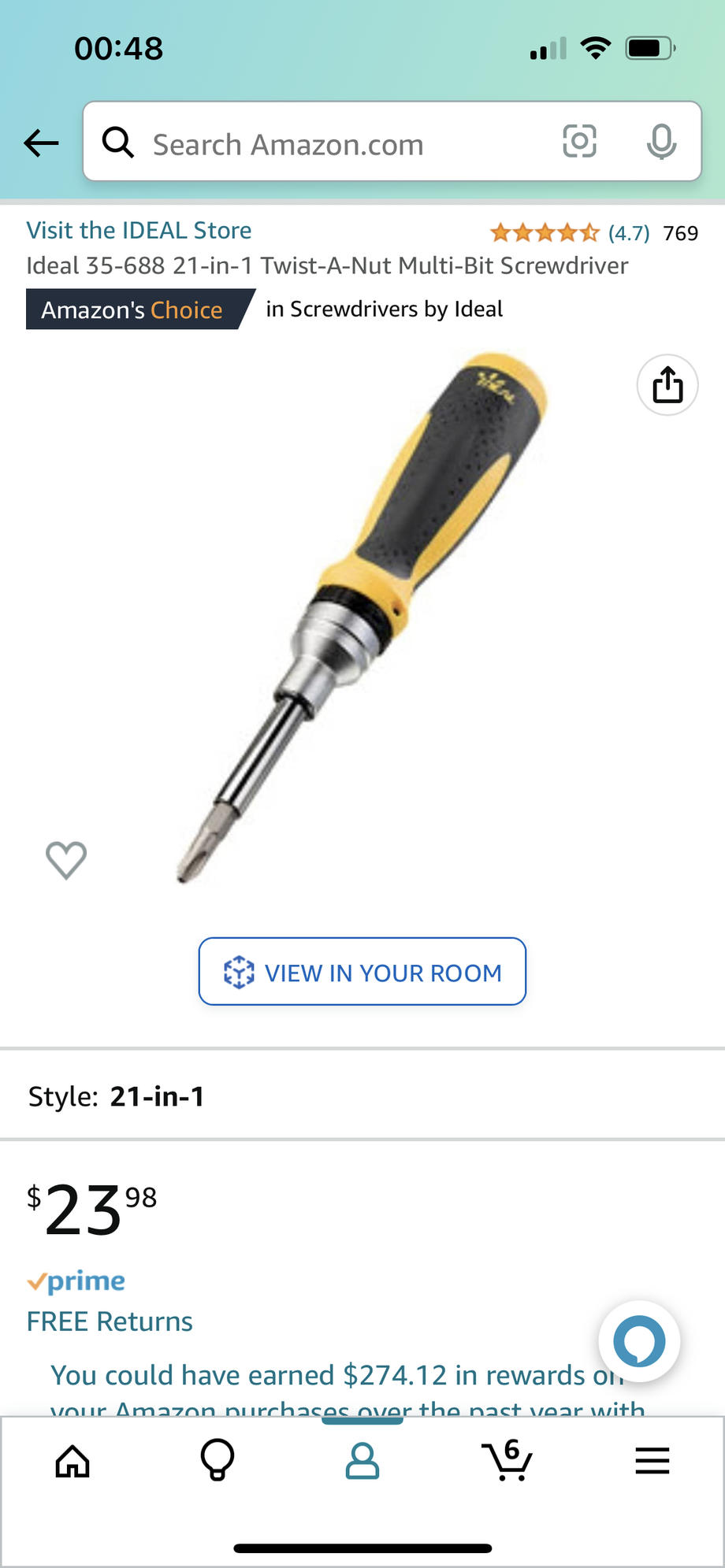The image size is (725, 1568).
Task: Visit the IDEAL Store link
Action: pyautogui.click(x=139, y=231)
